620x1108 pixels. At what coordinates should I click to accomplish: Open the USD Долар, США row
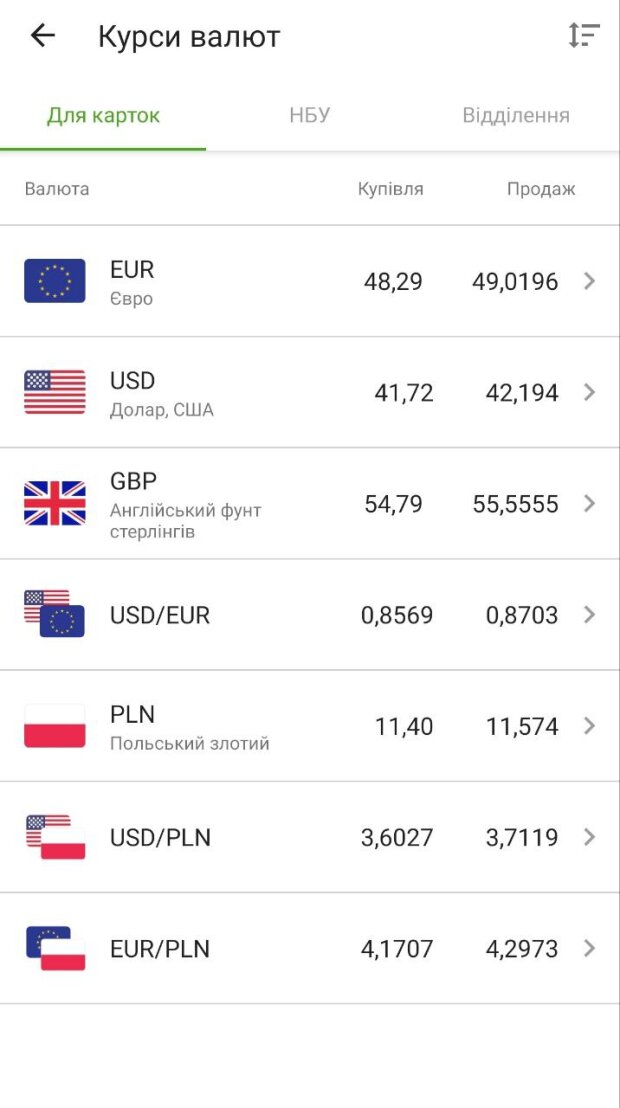tap(310, 392)
